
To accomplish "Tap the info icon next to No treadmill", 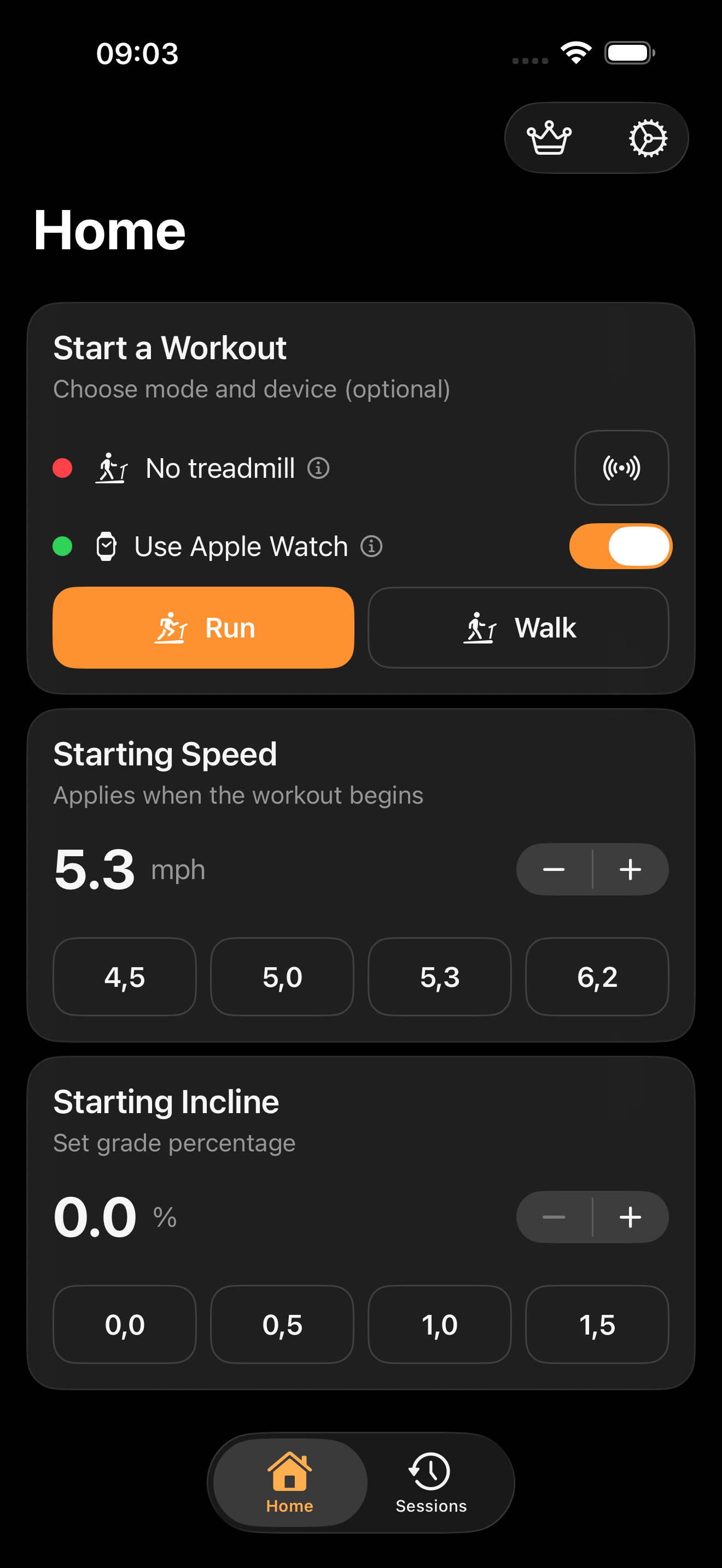I will (x=319, y=469).
